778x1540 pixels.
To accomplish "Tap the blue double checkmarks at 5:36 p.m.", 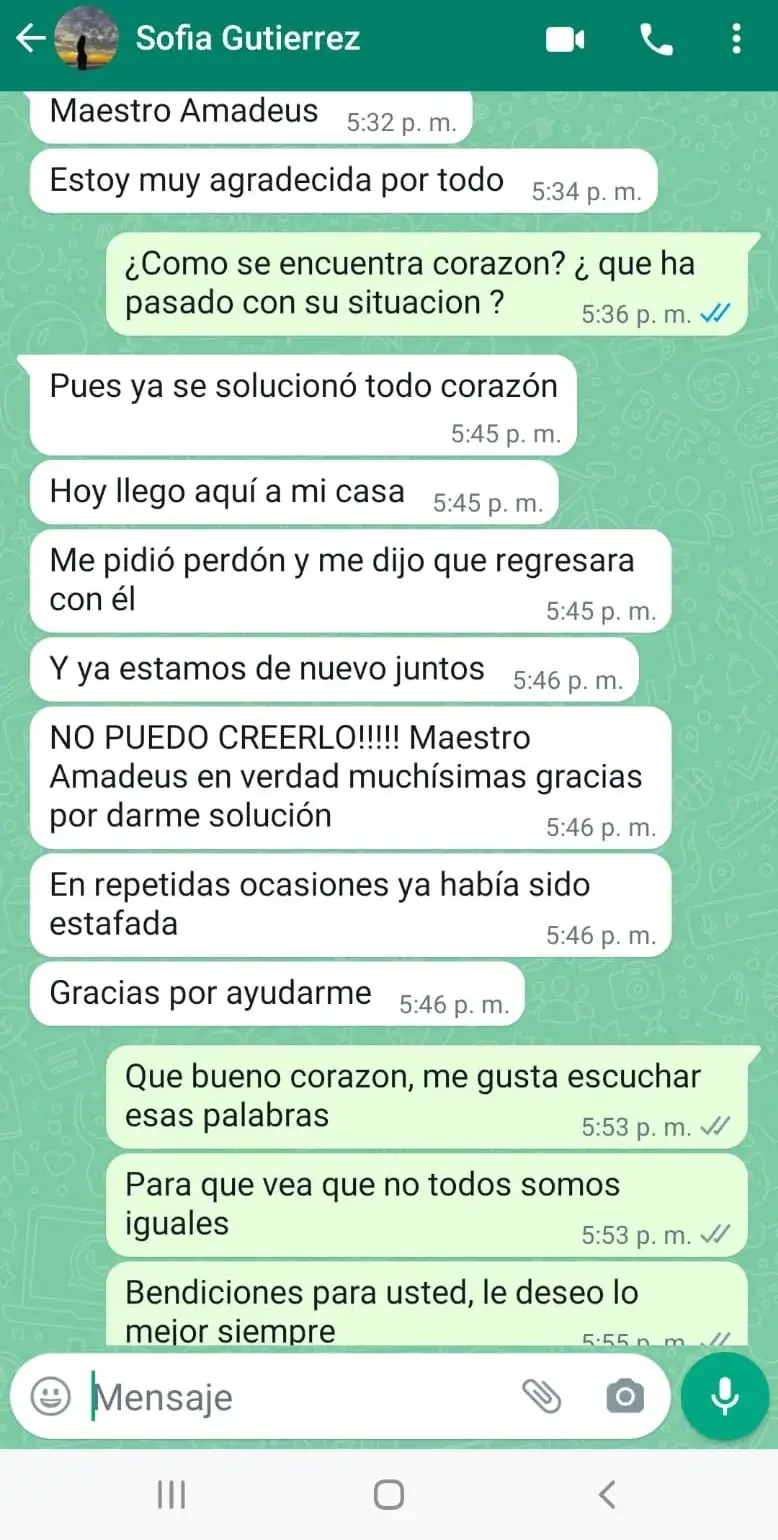I will 714,313.
